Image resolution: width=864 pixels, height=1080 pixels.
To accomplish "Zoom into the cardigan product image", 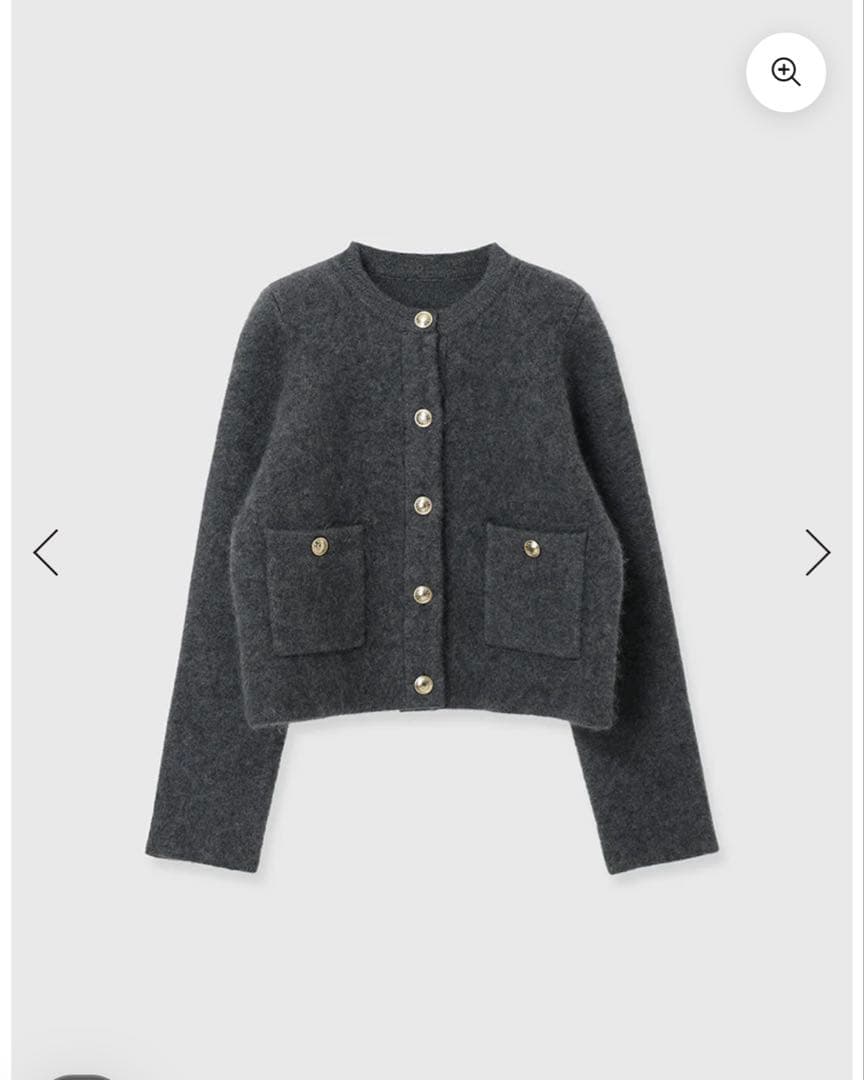I will pos(786,72).
